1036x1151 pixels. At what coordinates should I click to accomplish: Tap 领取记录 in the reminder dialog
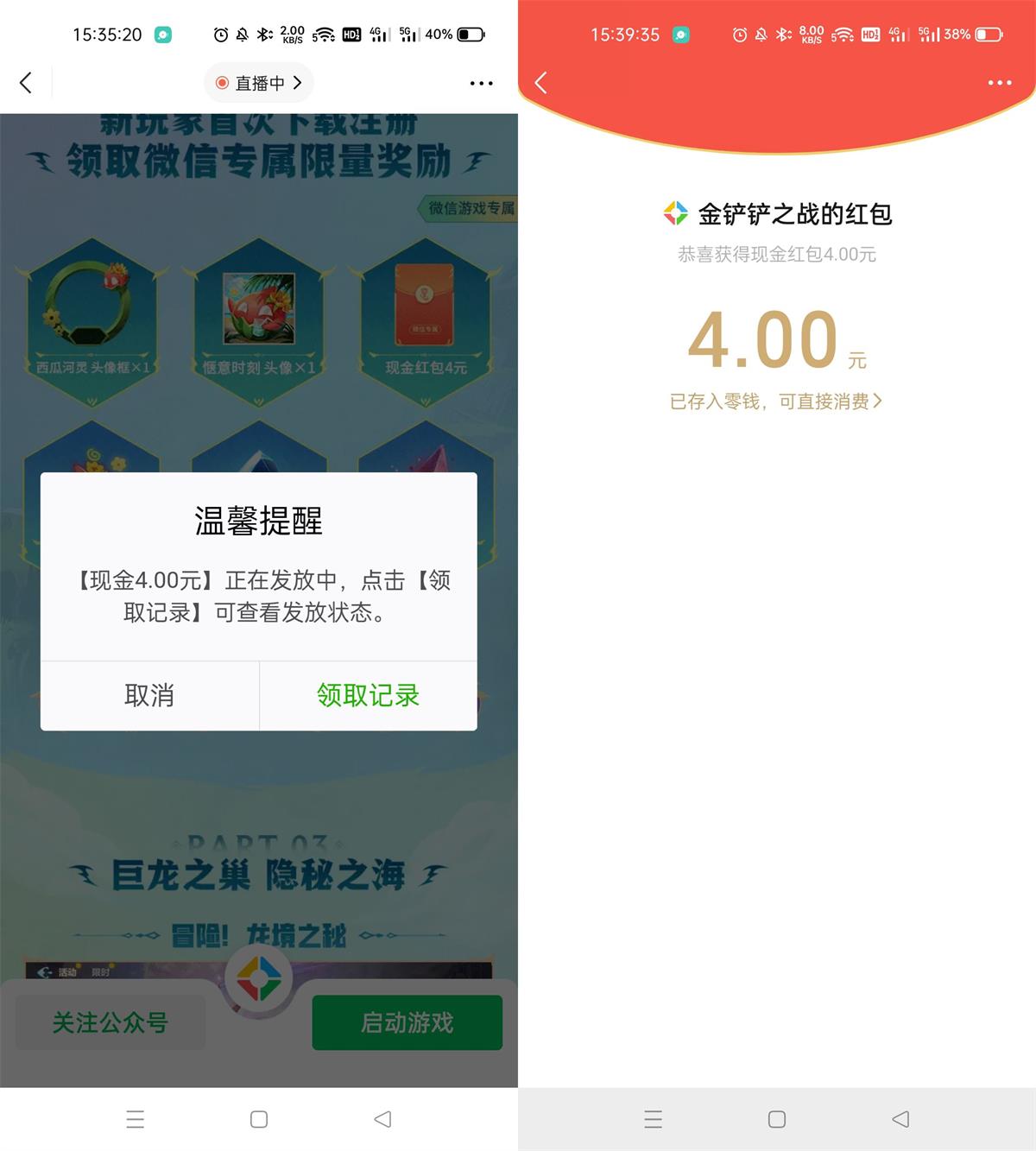pos(367,695)
